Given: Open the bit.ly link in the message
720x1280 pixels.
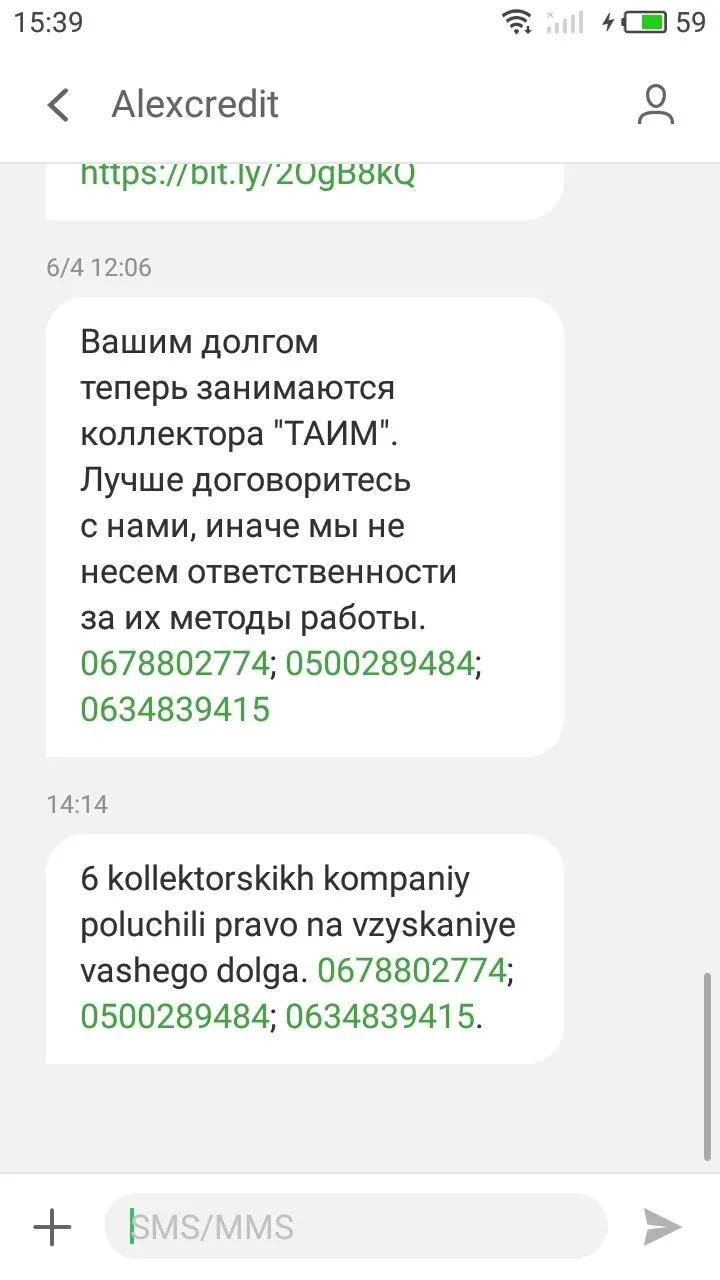Looking at the screenshot, I should (x=247, y=174).
